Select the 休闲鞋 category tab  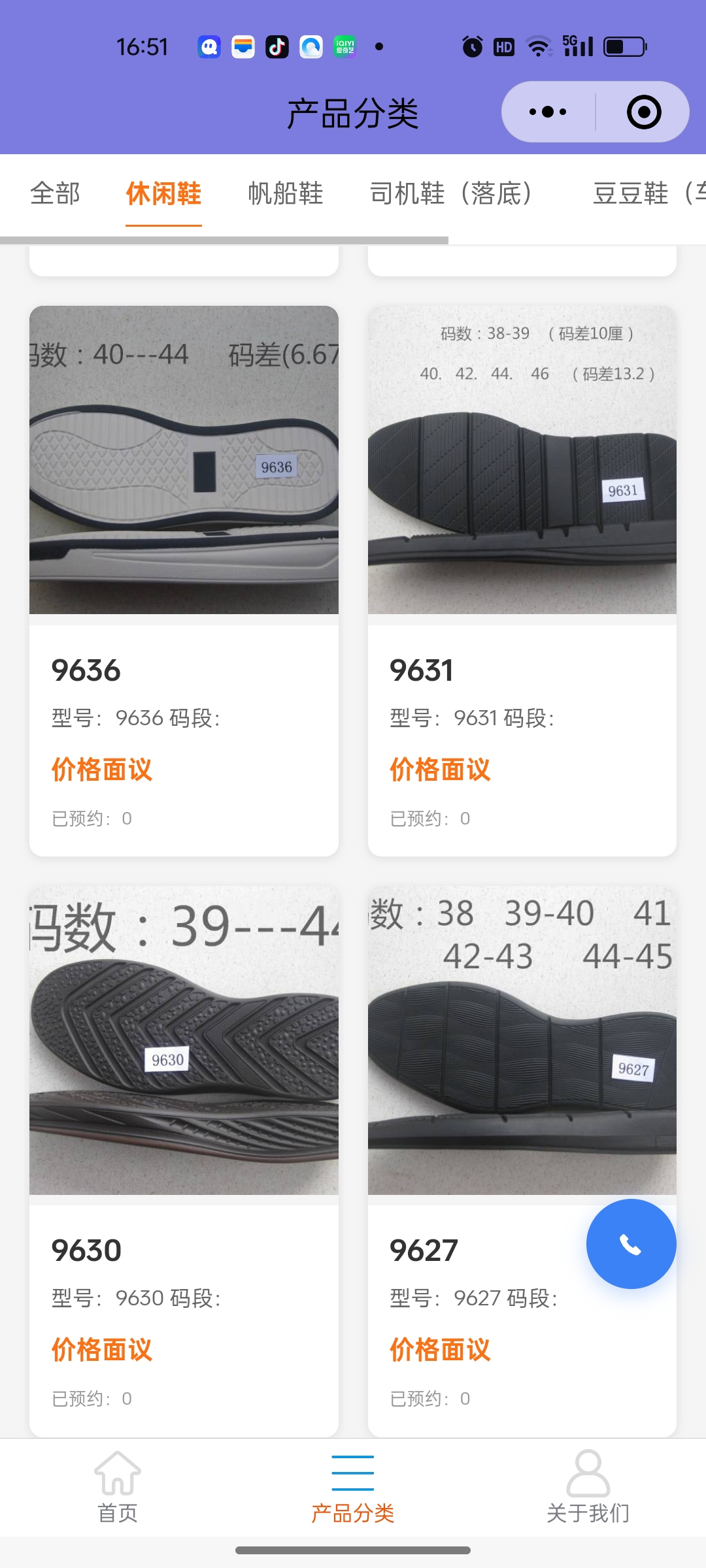163,193
